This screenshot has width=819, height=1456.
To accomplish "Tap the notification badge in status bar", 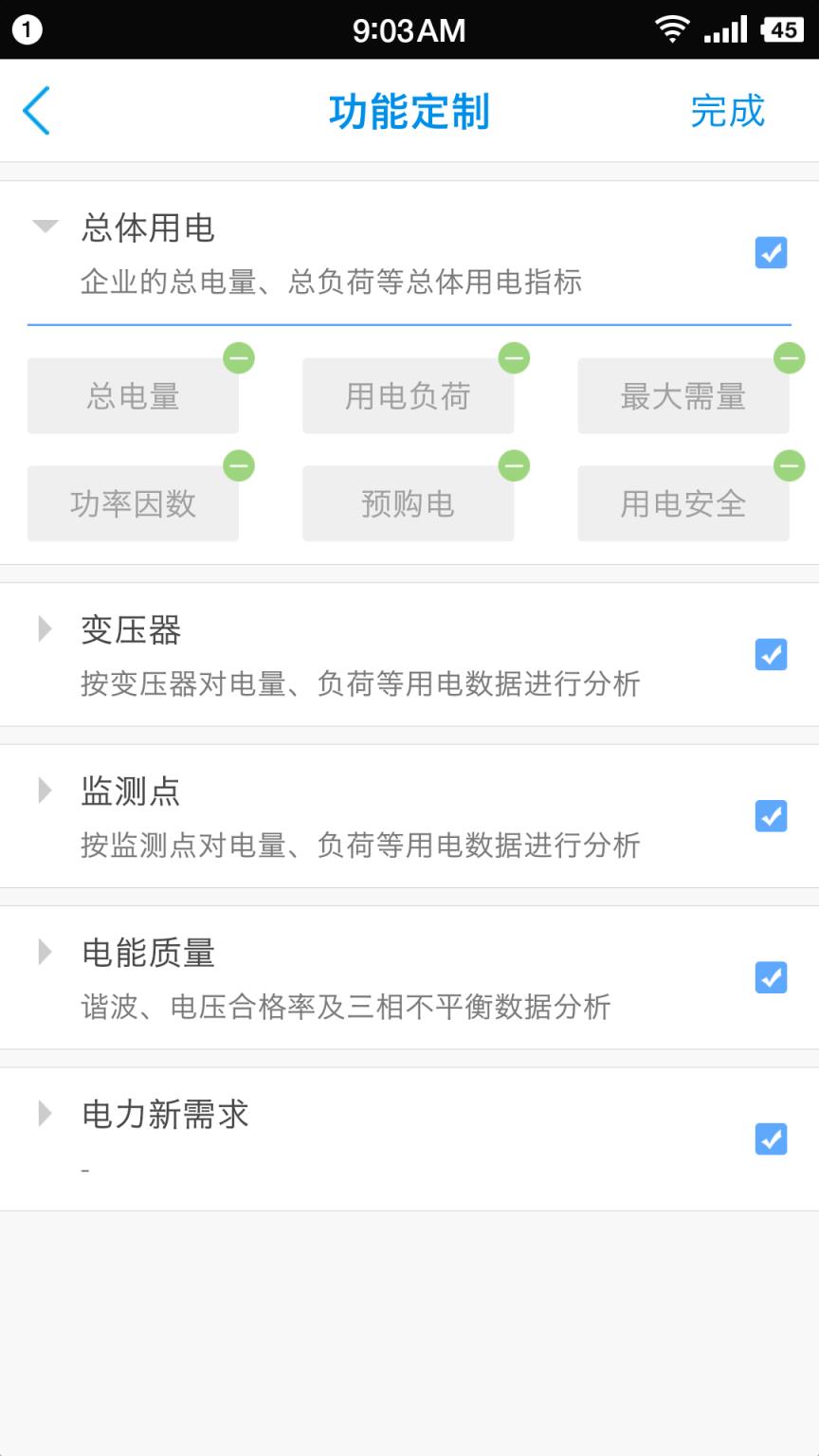I will (27, 29).
